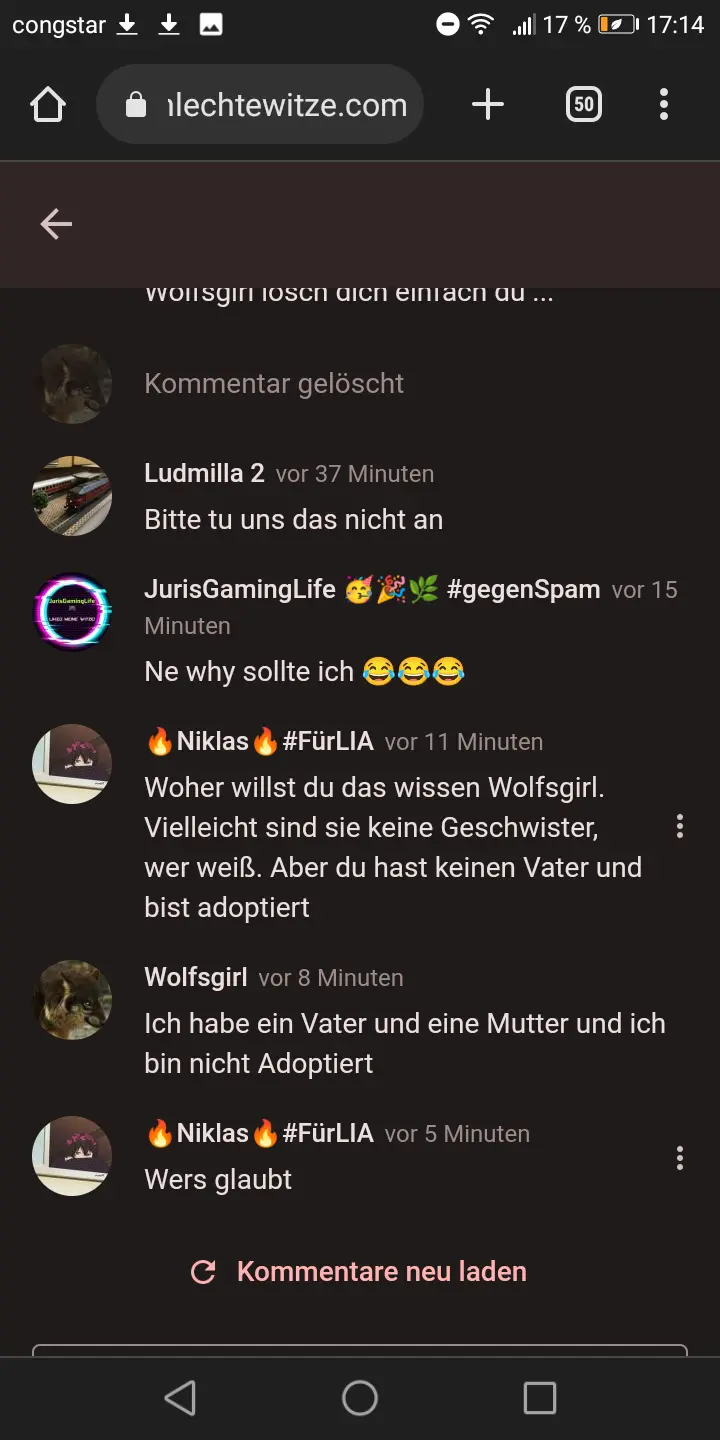
Task: Open Chrome's three-dot overflow menu
Action: coord(664,105)
